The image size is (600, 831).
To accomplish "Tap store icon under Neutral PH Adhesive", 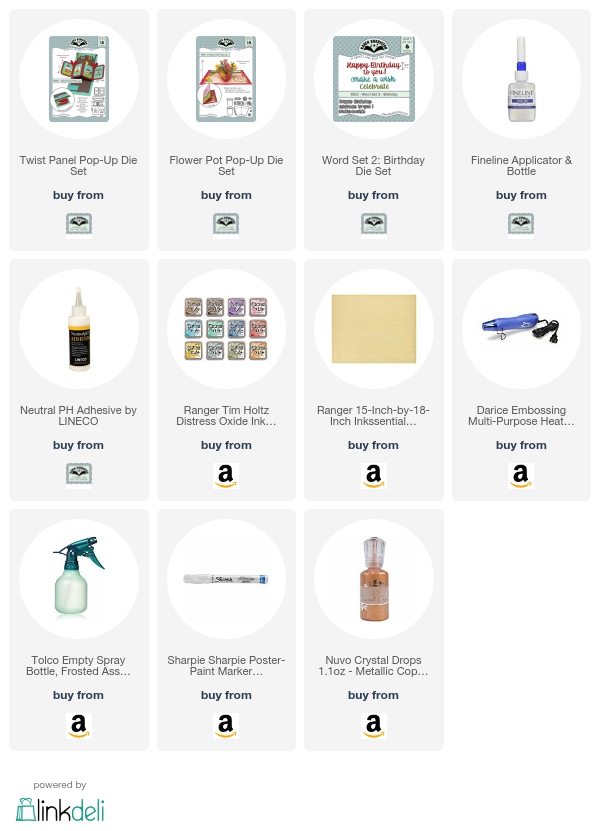I will click(79, 475).
